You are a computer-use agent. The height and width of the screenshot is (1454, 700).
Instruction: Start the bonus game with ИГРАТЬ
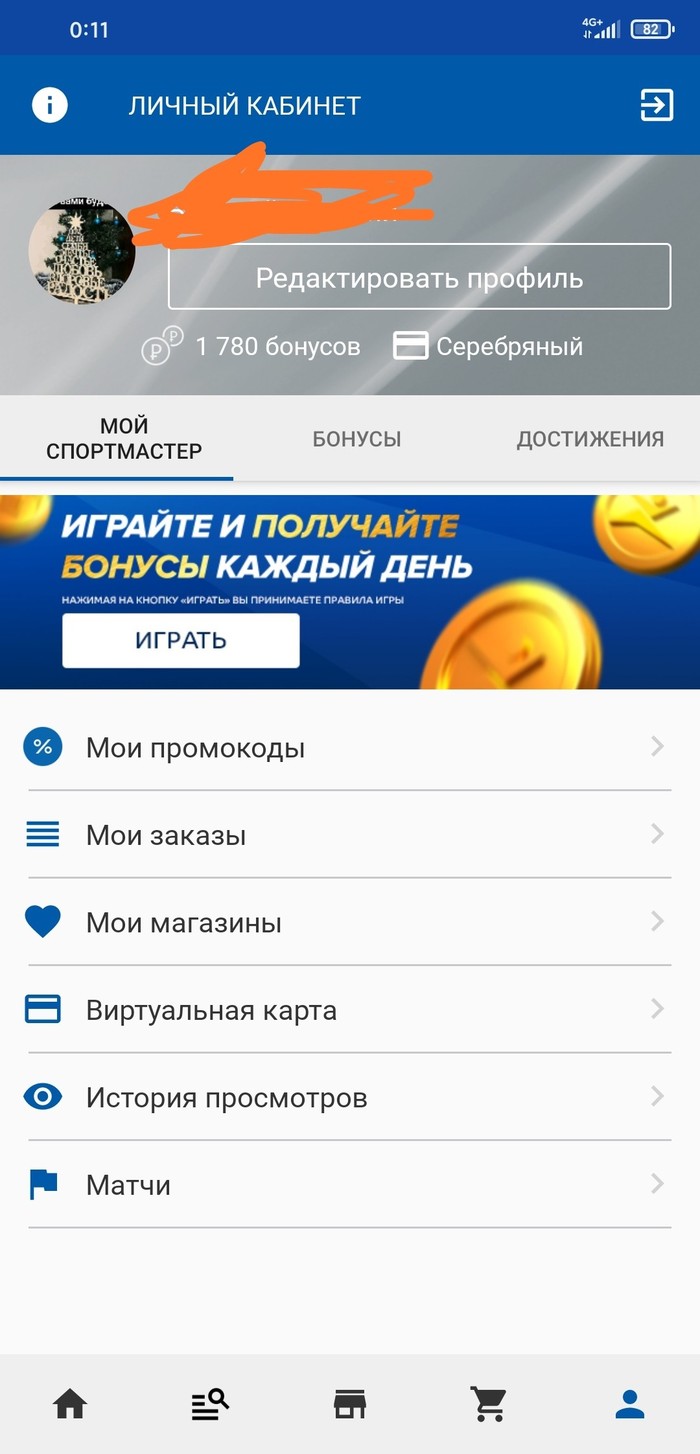click(181, 640)
